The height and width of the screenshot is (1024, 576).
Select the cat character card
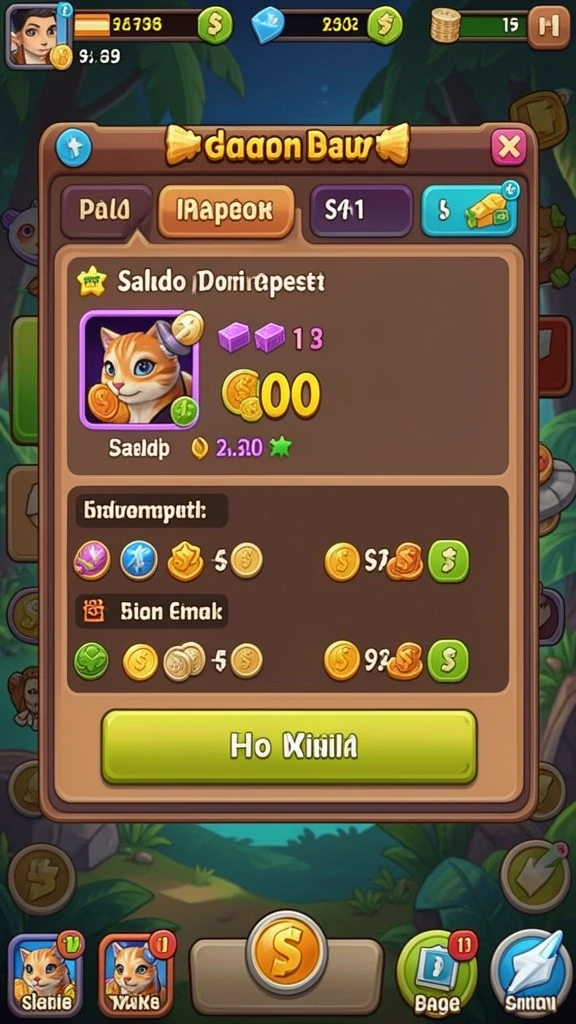(x=139, y=368)
